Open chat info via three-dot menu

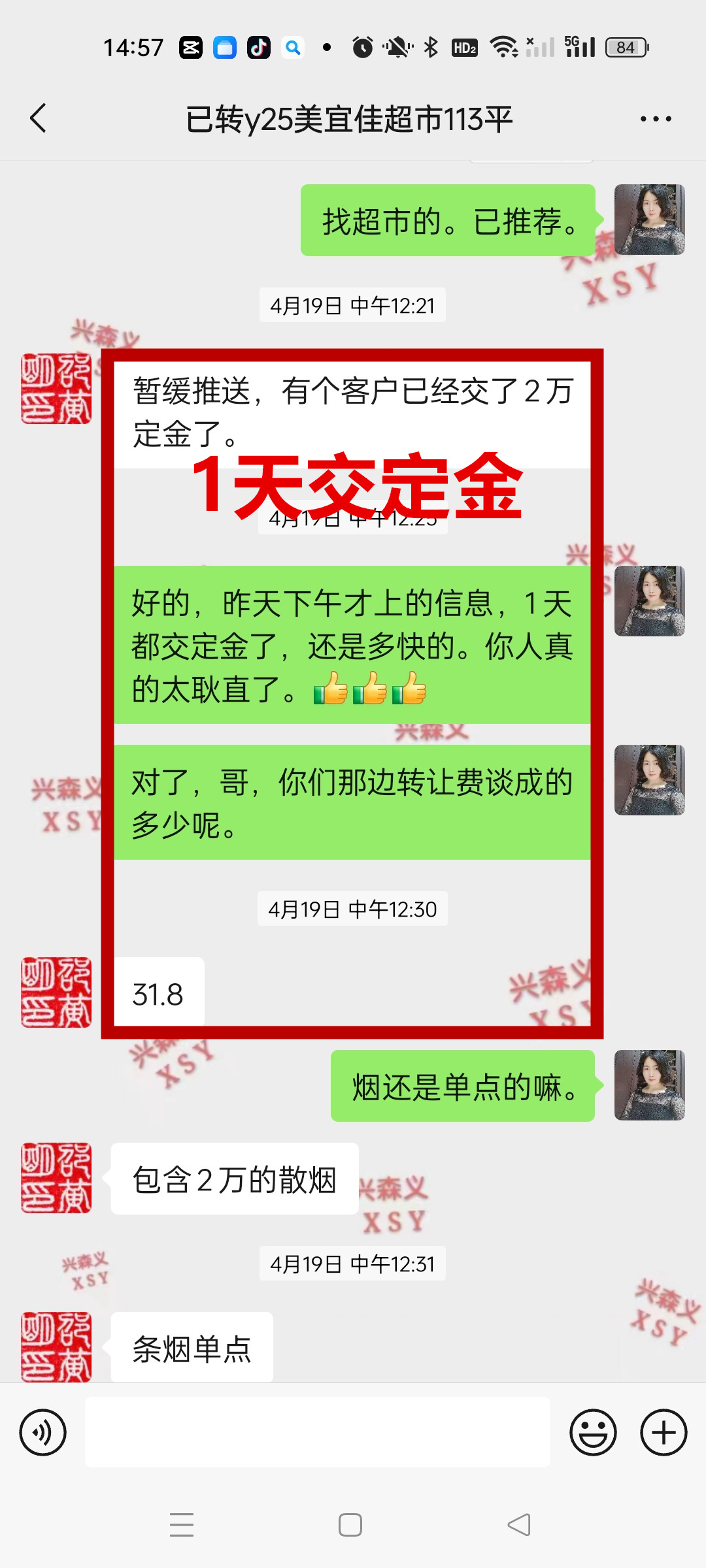click(655, 119)
